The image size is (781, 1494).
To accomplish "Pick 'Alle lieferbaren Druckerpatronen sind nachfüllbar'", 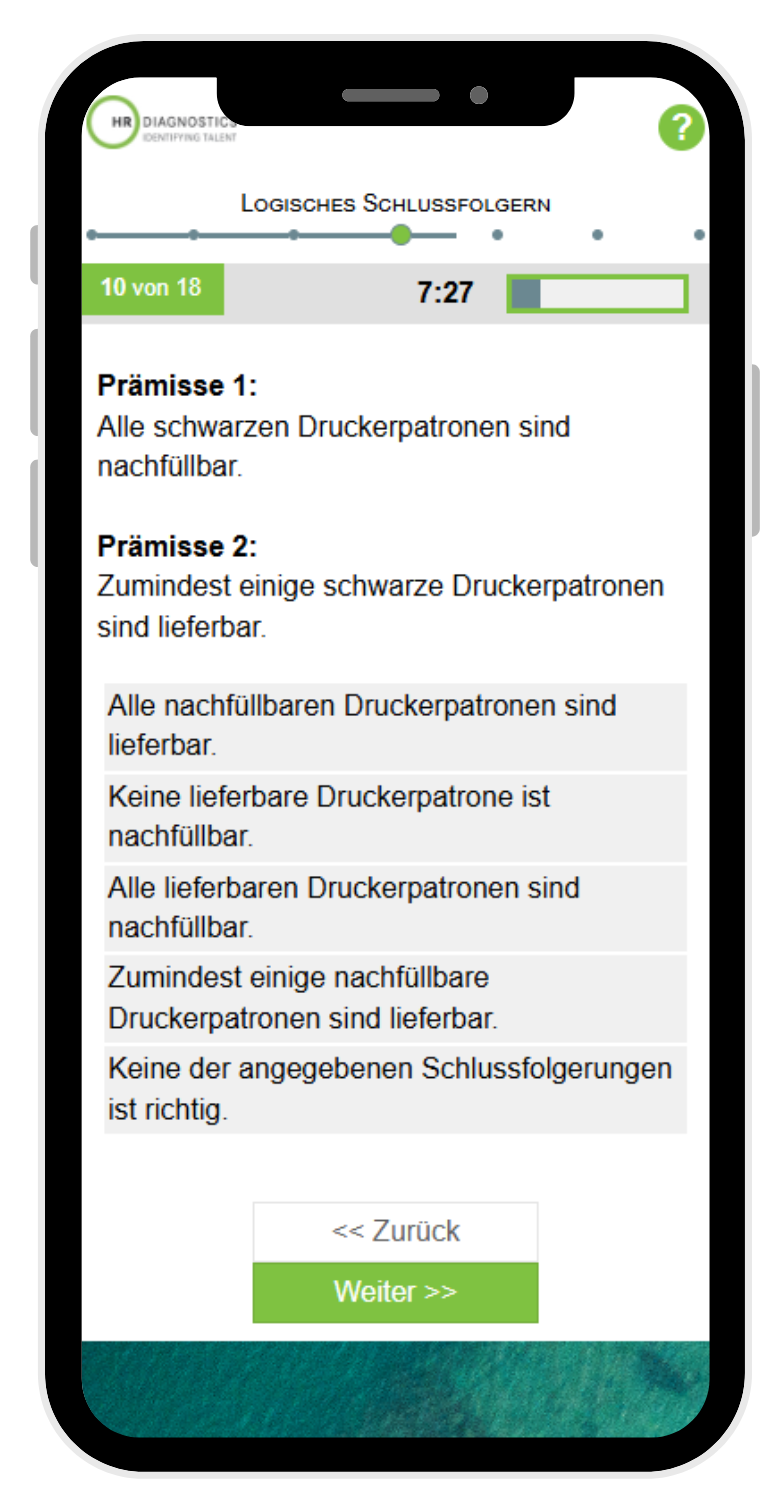I will click(395, 908).
